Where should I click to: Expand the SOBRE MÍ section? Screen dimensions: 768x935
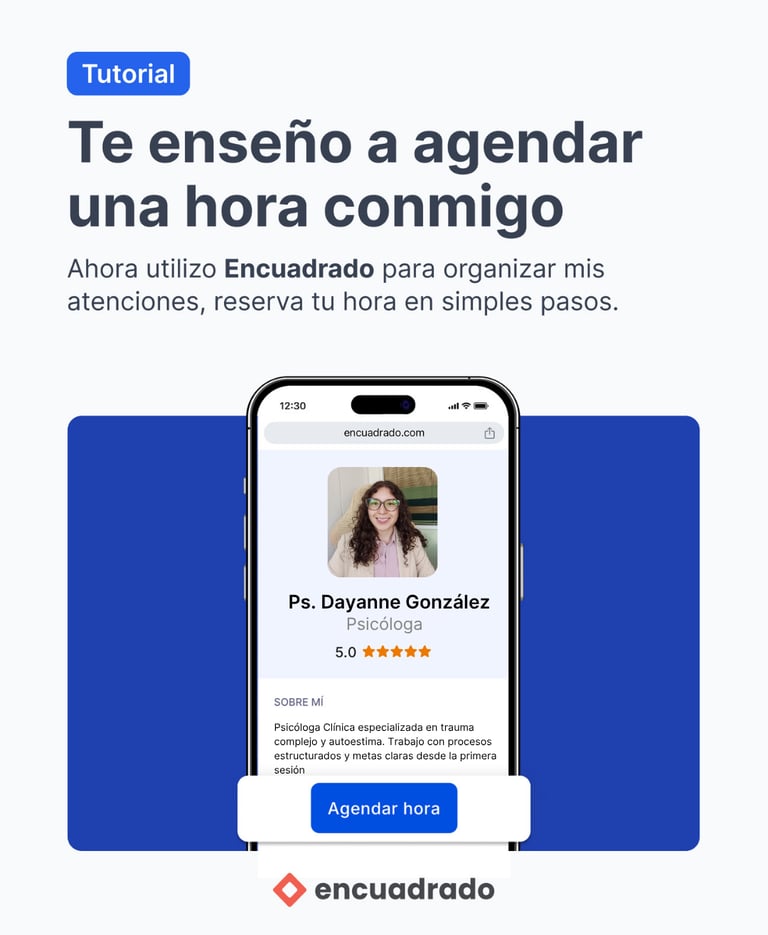[x=298, y=701]
